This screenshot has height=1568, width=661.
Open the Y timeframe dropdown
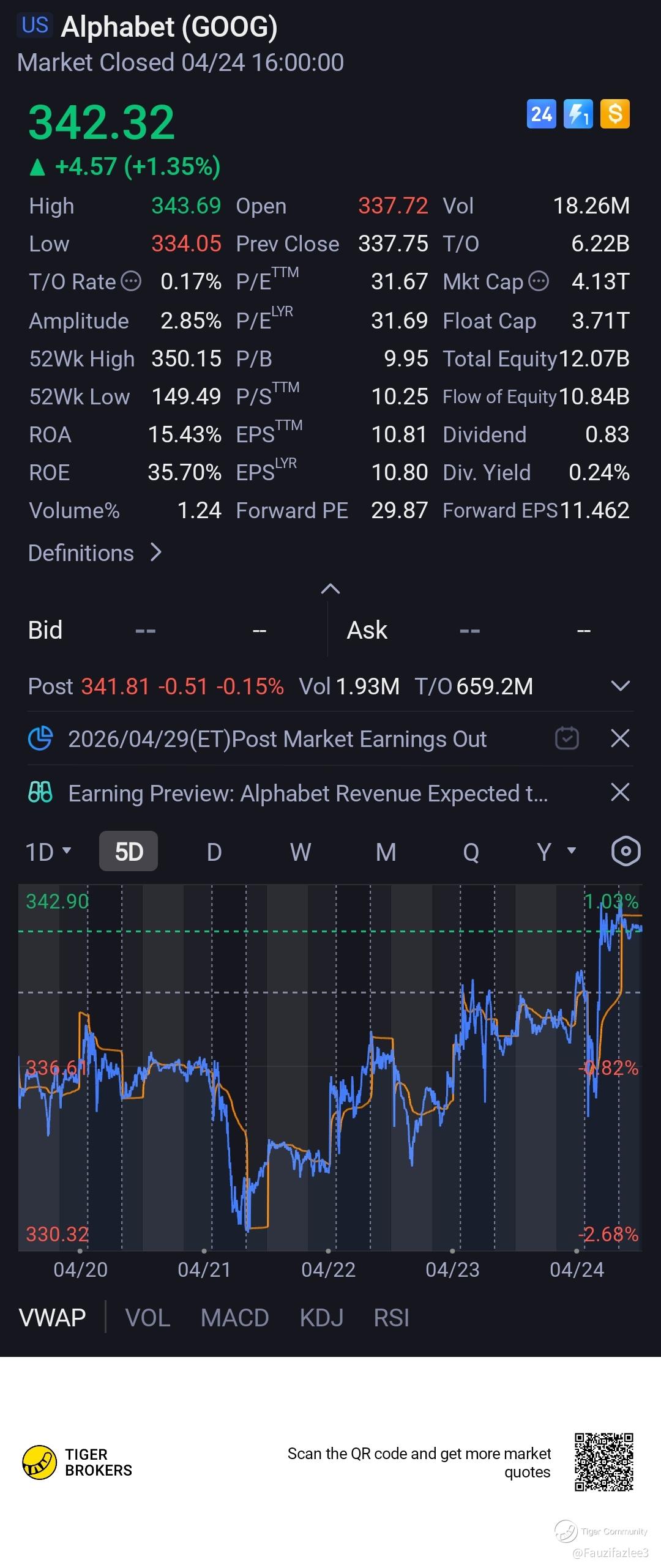555,852
